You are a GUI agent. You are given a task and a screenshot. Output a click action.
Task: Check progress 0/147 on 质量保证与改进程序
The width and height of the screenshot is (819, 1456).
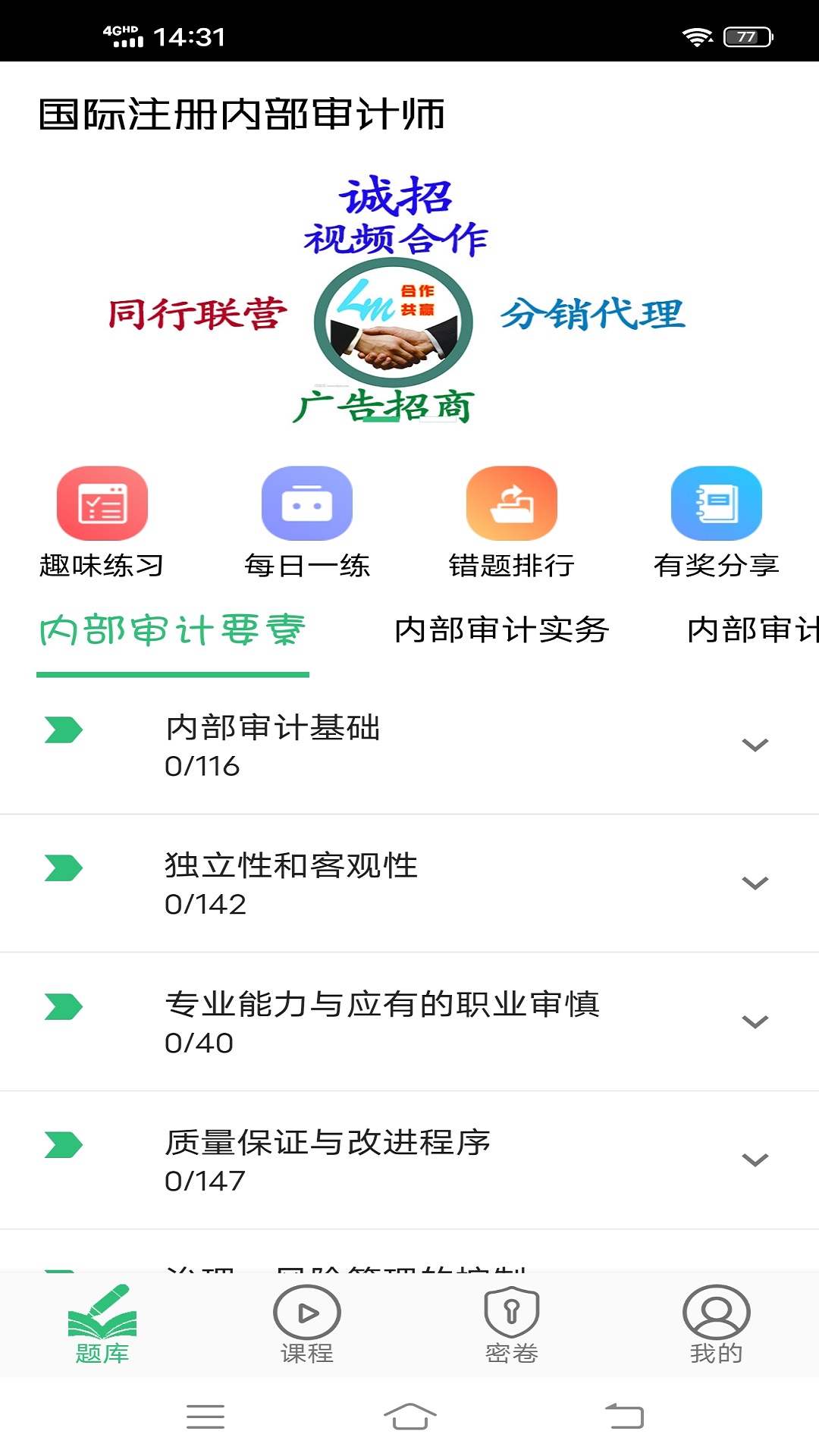tap(205, 1180)
